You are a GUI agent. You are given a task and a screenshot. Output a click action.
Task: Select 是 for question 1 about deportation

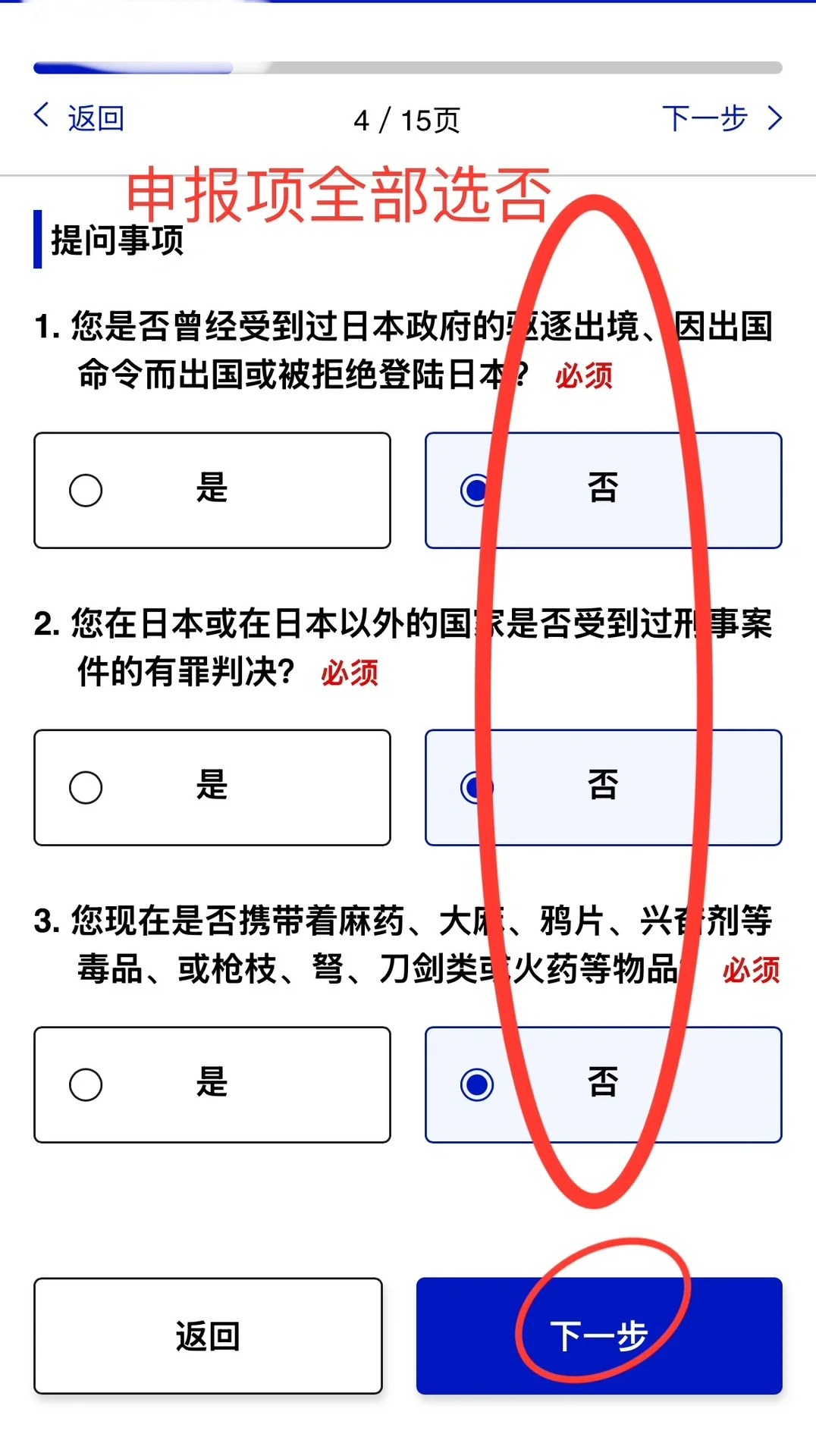(212, 490)
